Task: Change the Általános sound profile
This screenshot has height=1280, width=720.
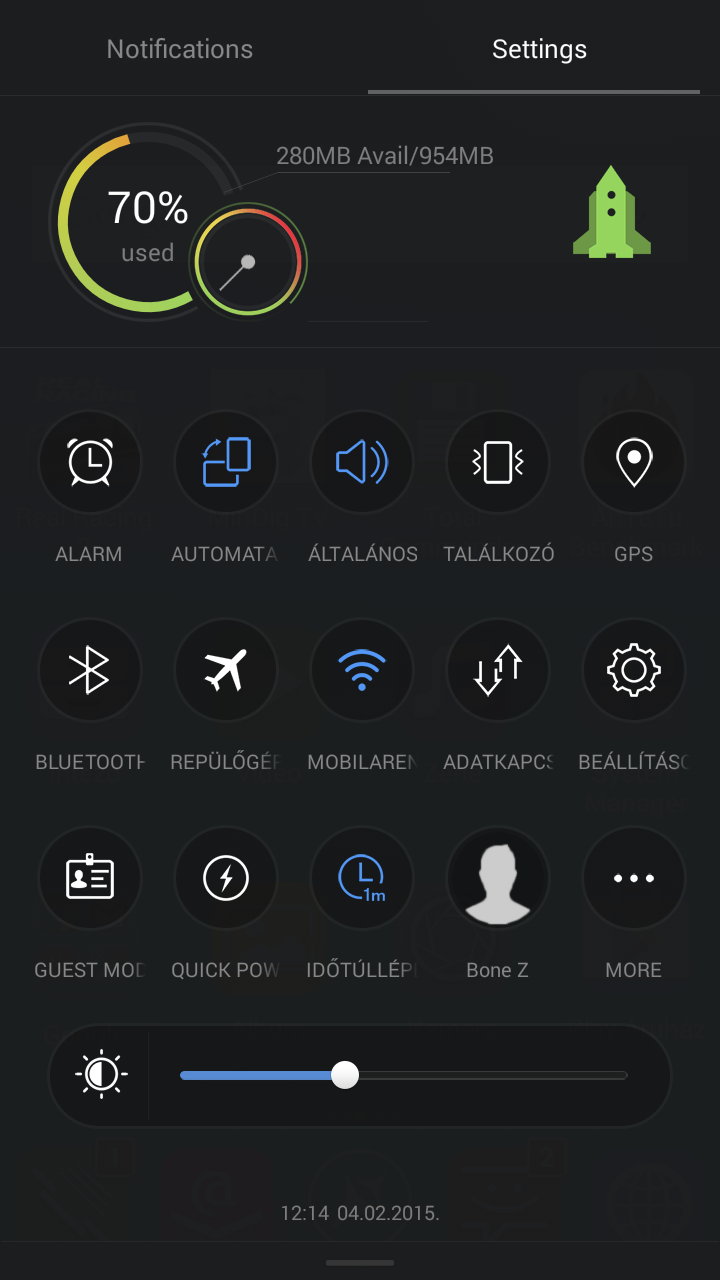Action: (x=362, y=462)
